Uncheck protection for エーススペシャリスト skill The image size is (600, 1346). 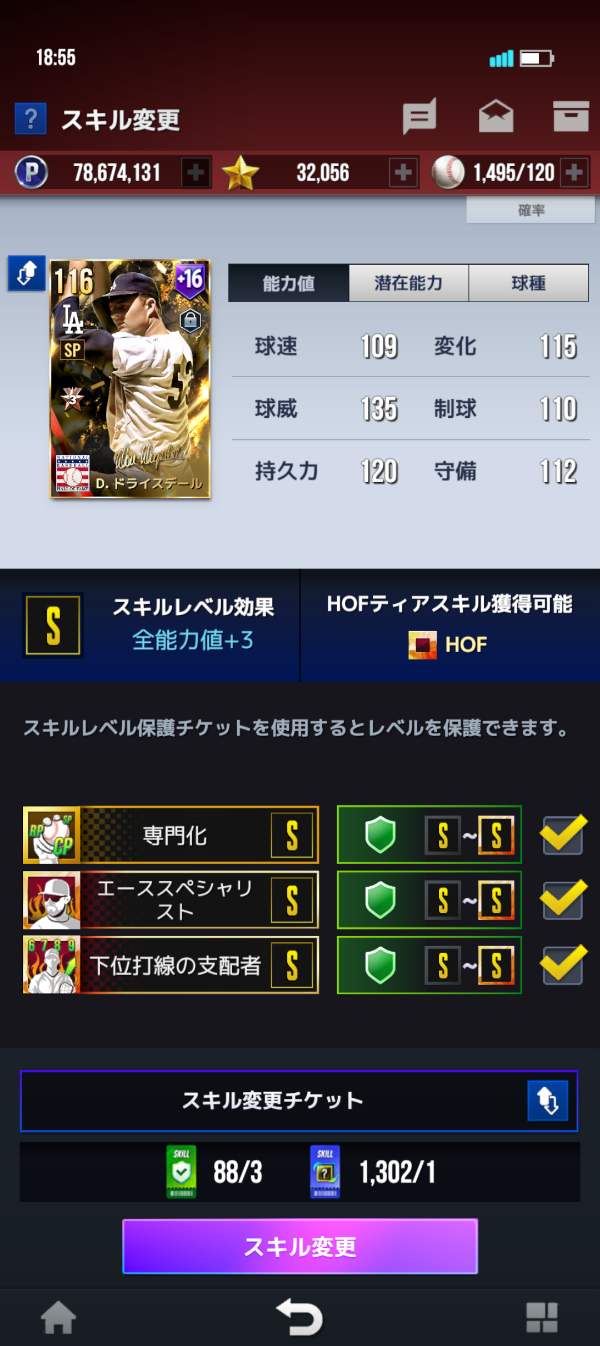coord(563,900)
